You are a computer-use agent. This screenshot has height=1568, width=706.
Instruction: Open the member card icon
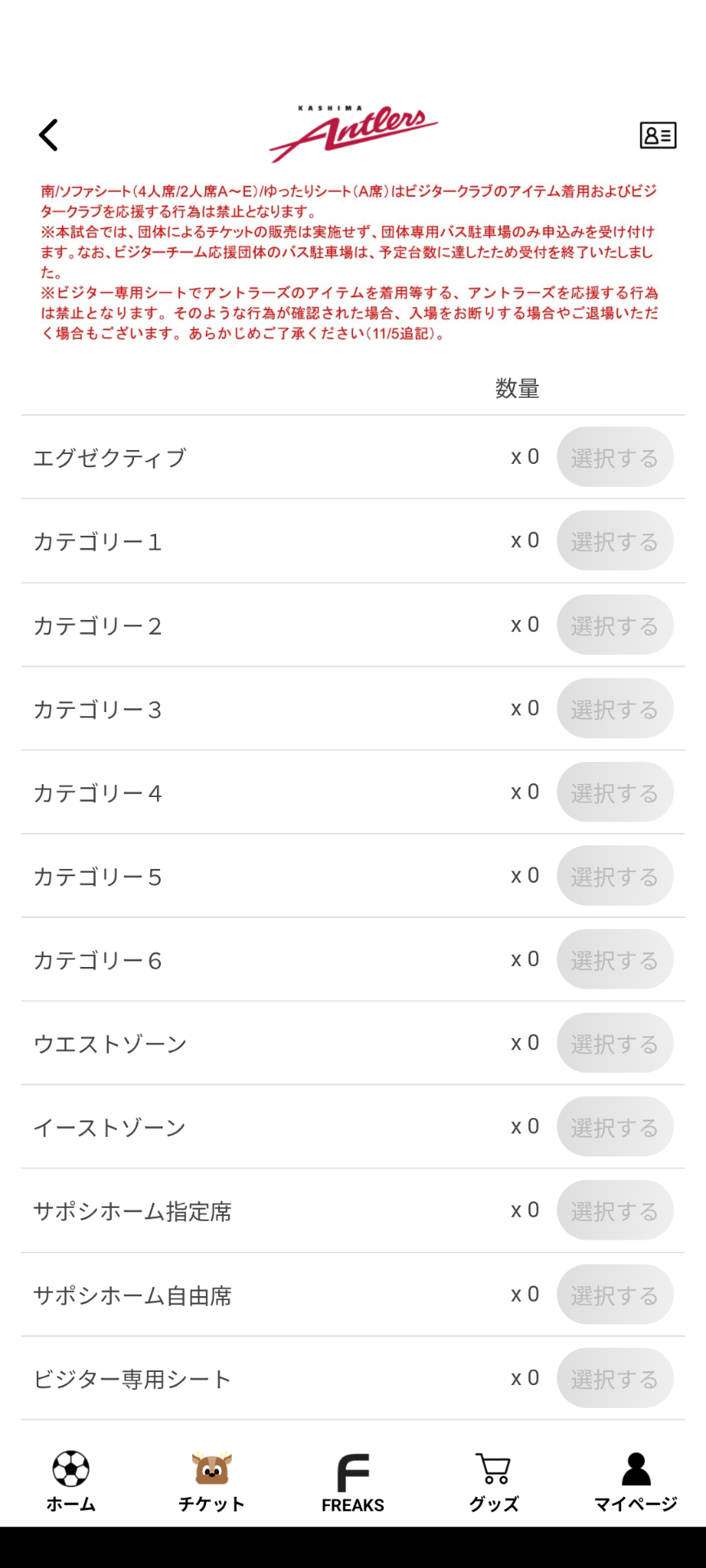[x=657, y=136]
